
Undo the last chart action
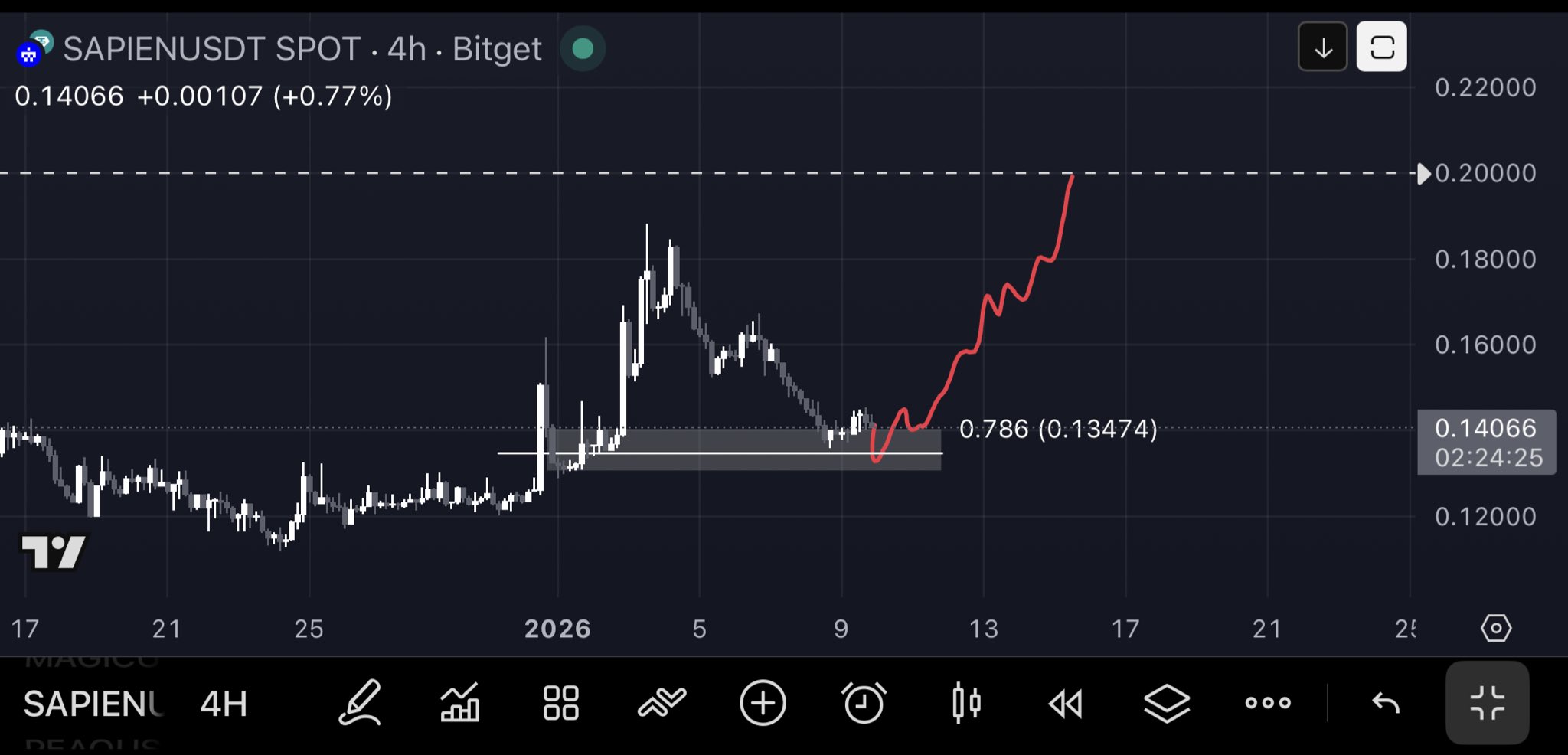coord(1386,702)
